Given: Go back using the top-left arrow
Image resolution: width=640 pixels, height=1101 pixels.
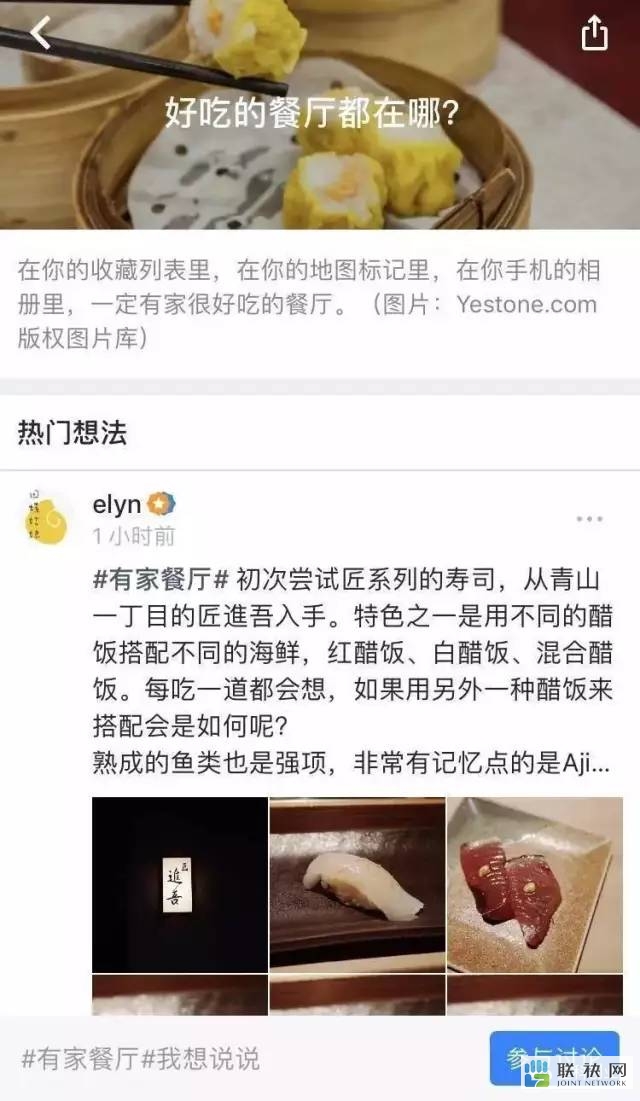Looking at the screenshot, I should [x=40, y=33].
